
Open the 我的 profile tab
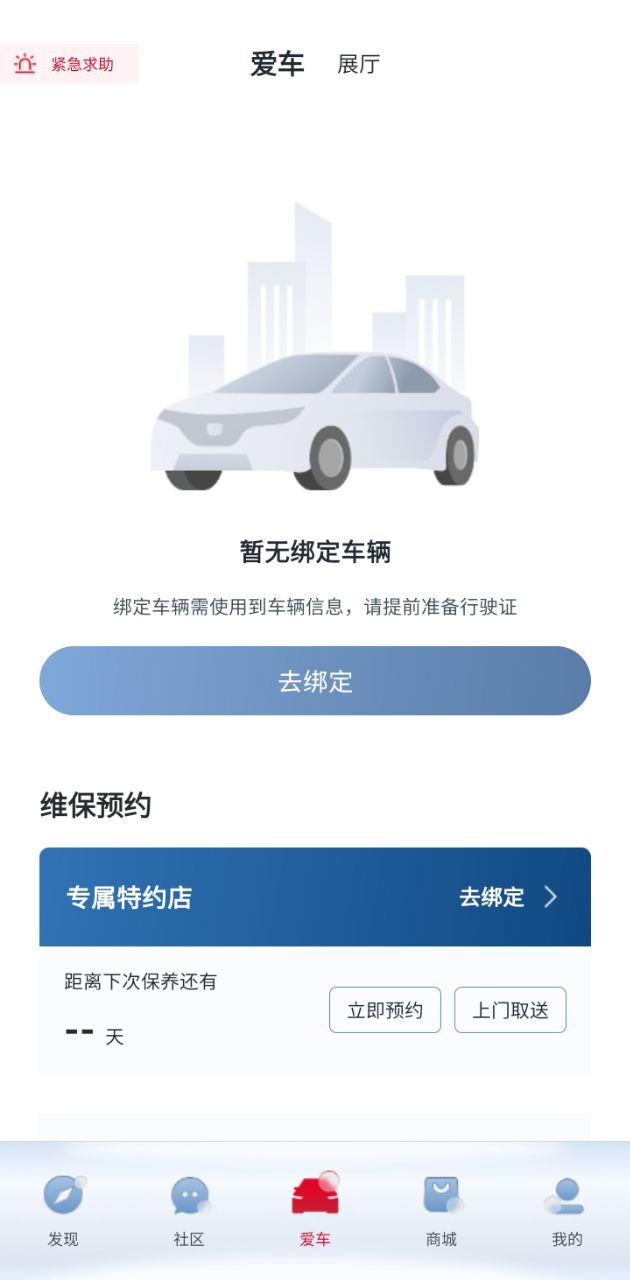pos(567,1211)
